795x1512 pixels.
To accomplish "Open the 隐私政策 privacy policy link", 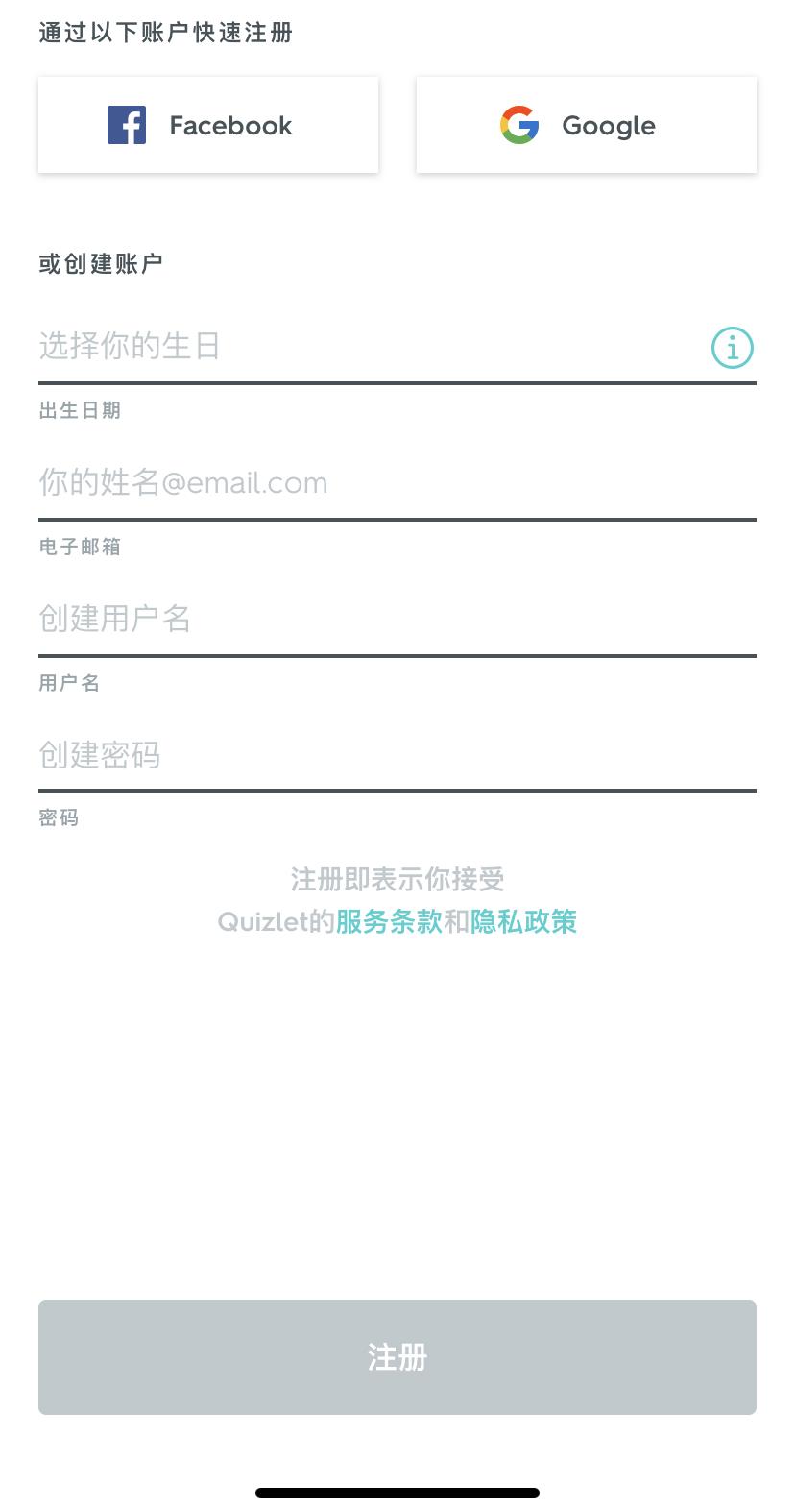I will point(524,921).
